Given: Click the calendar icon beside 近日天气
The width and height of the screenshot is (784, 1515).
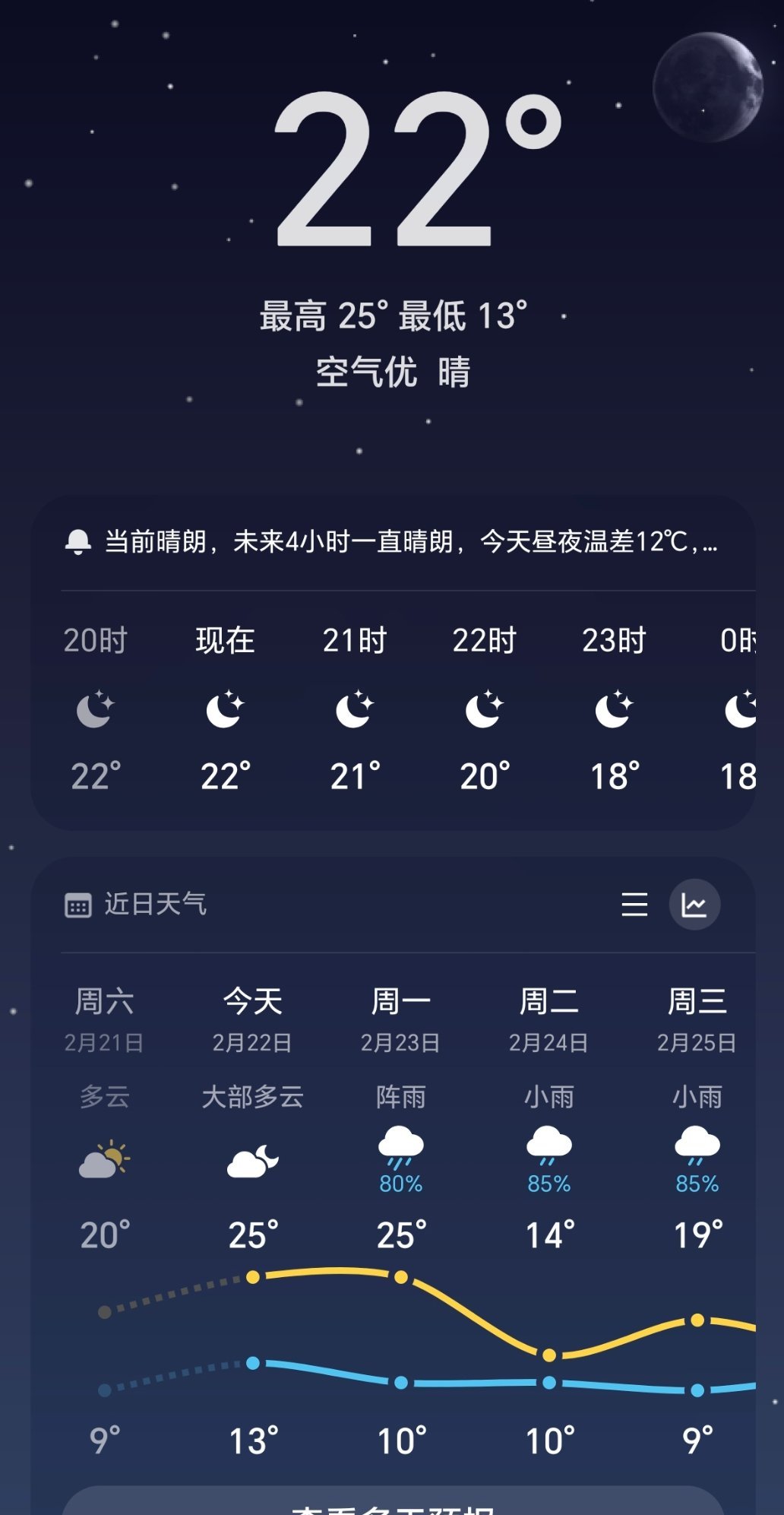Looking at the screenshot, I should [x=79, y=905].
